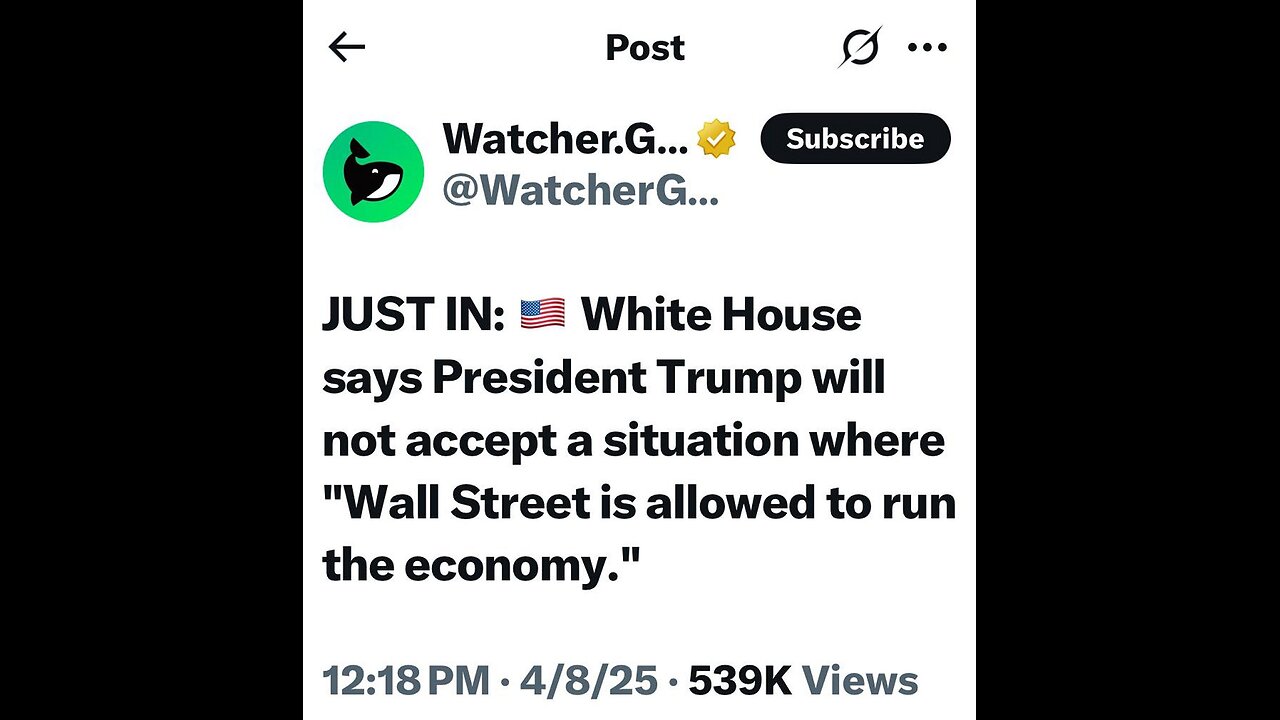
Task: Open the Grok explain icon
Action: [860, 47]
